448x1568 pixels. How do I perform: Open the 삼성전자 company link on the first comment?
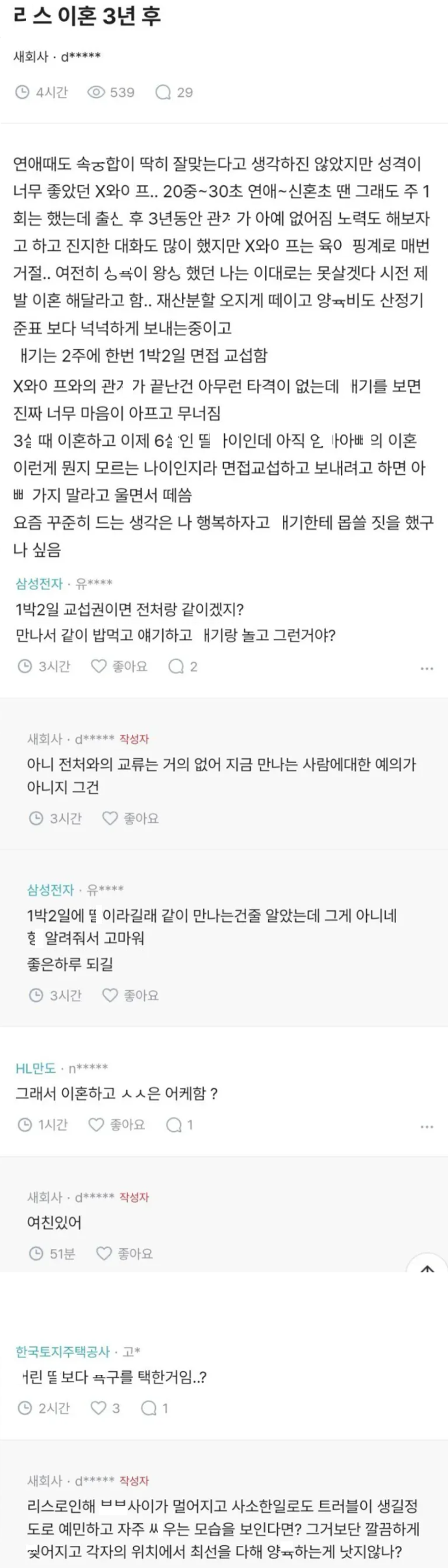click(39, 584)
